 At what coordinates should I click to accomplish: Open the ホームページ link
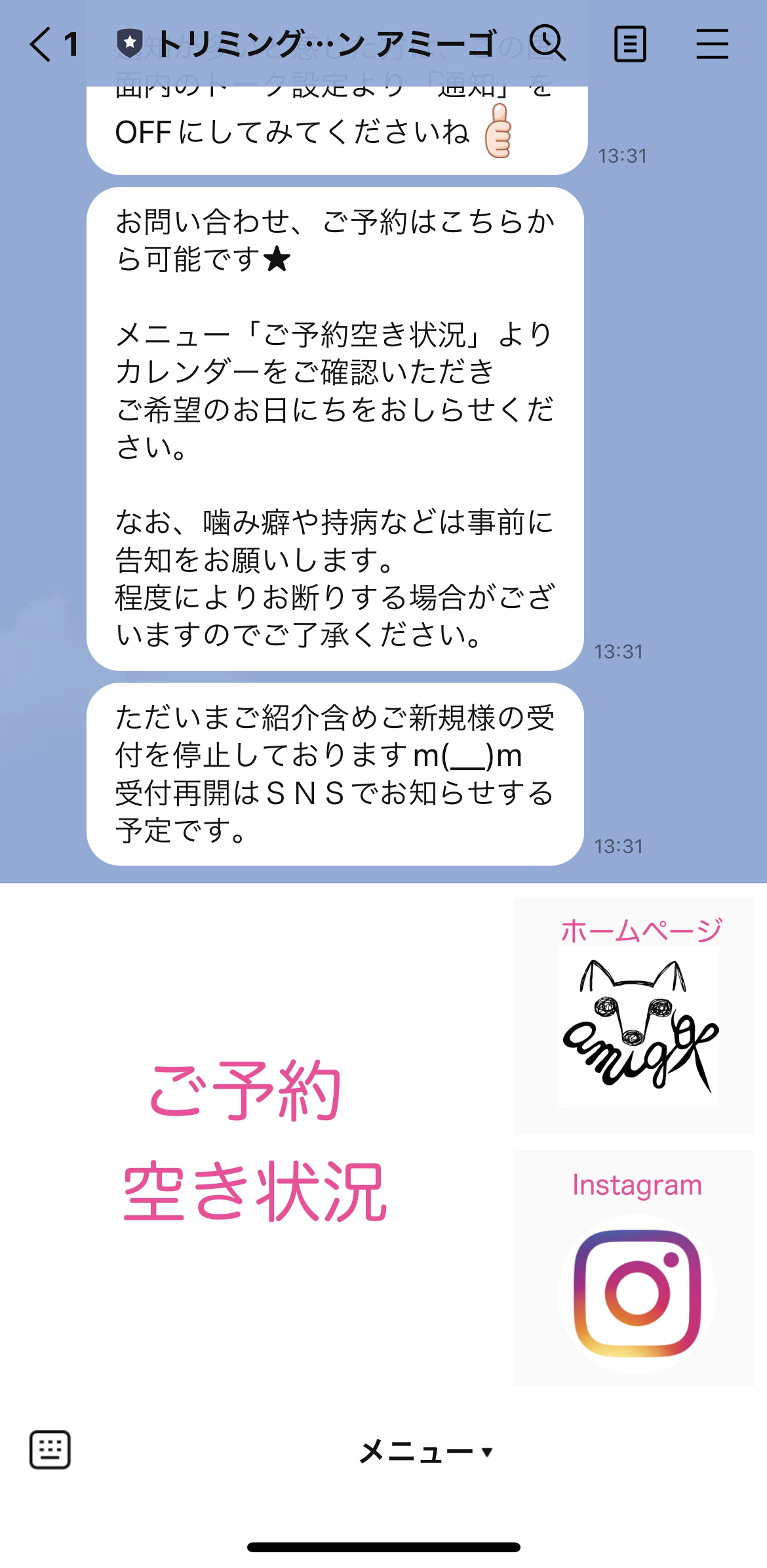click(x=640, y=931)
